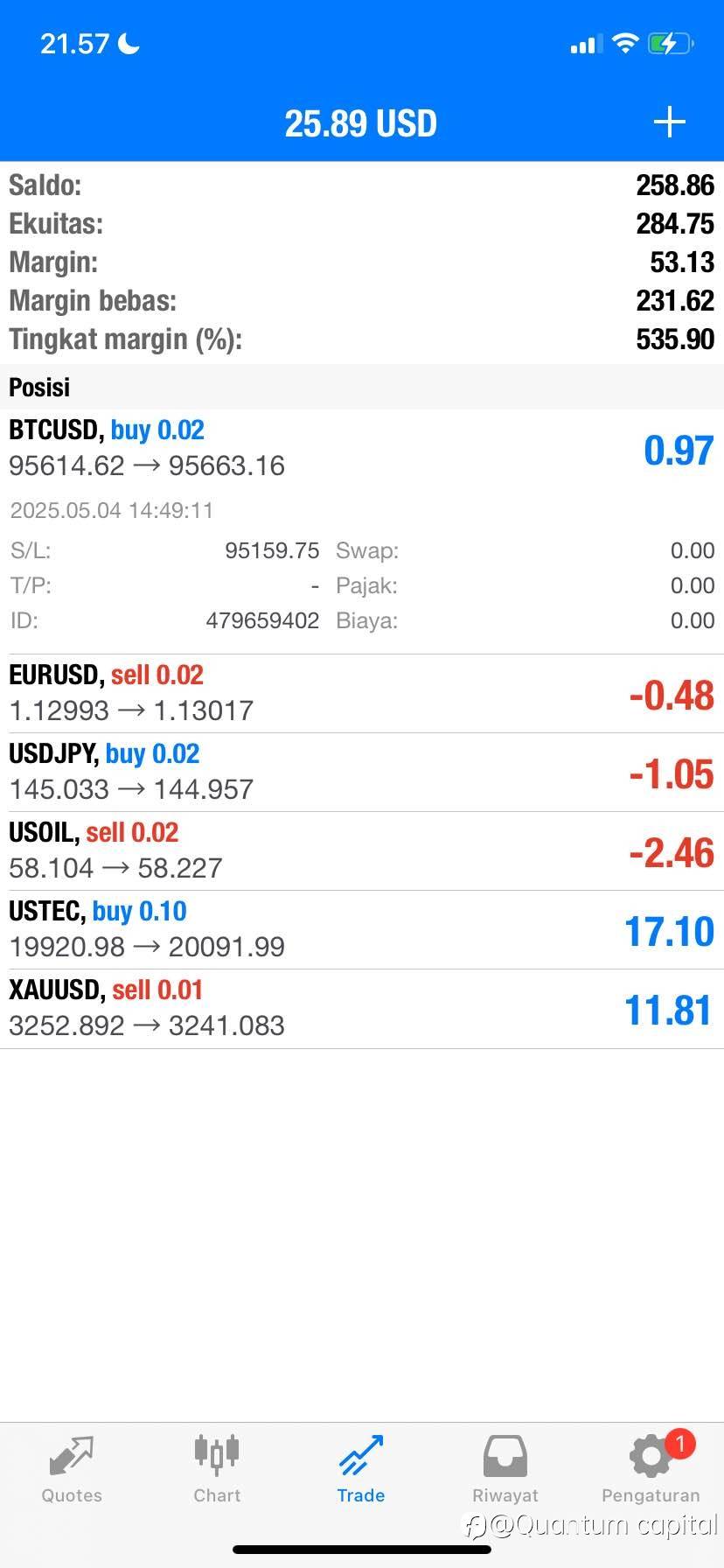Screen dimensions: 724x1568
Task: Tap the XAUUSD sell position
Action: click(361, 1008)
